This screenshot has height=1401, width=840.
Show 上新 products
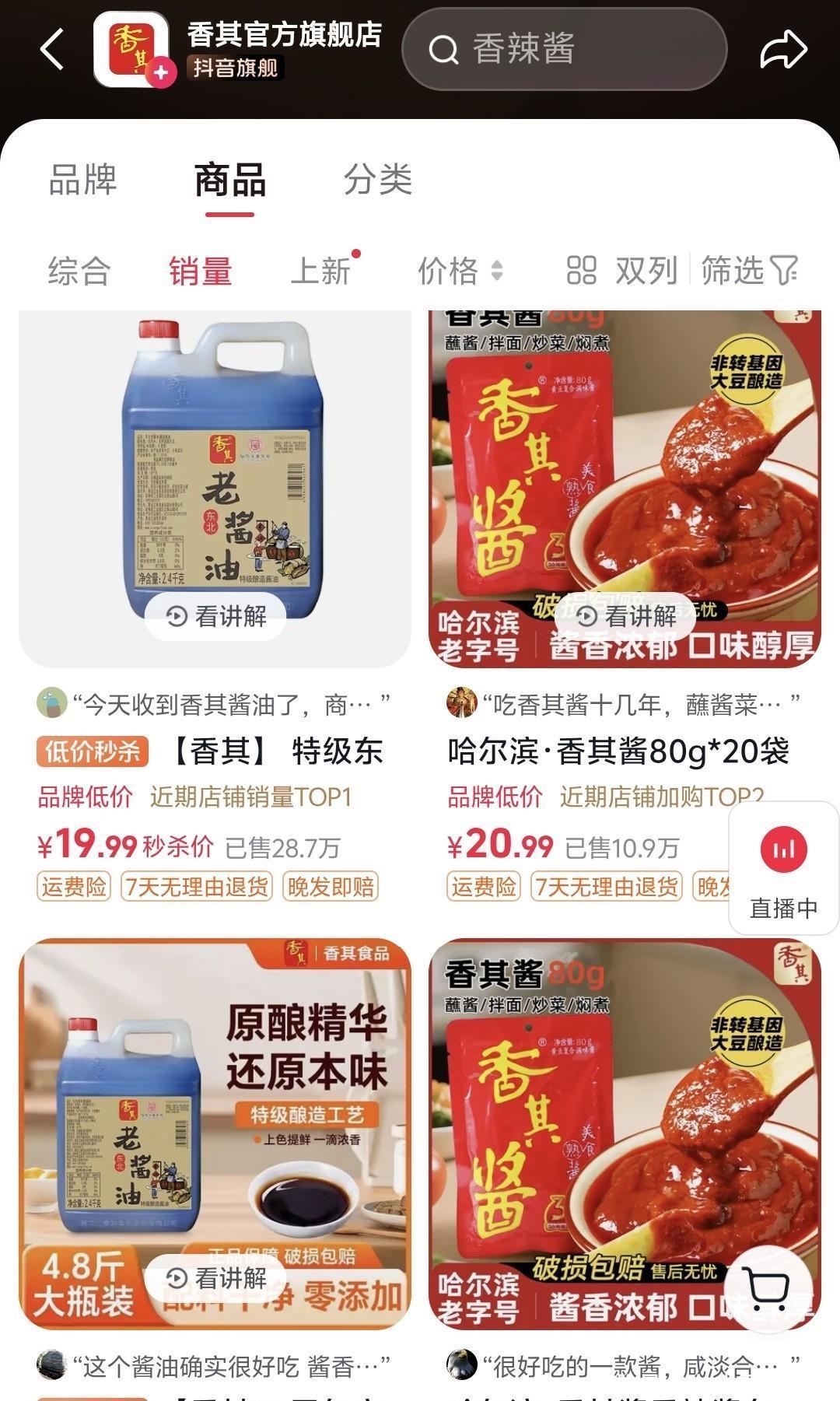coord(320,271)
